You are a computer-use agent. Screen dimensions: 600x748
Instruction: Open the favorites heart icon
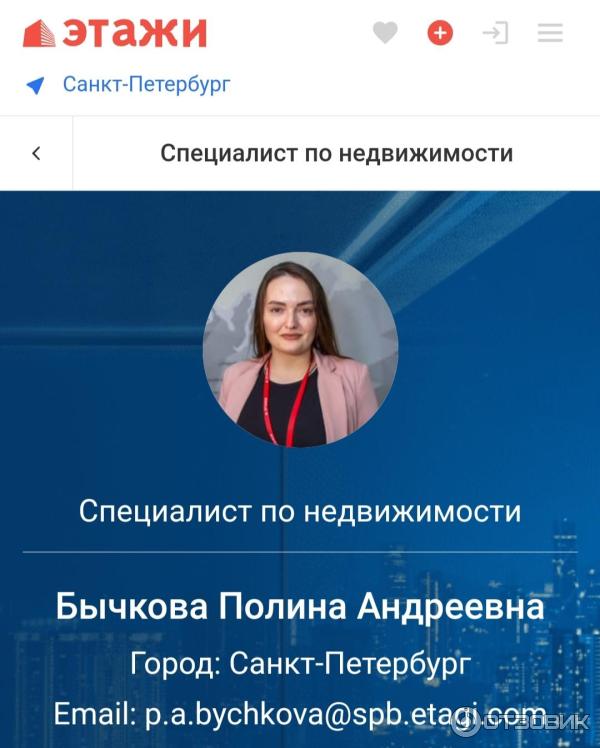(x=385, y=33)
